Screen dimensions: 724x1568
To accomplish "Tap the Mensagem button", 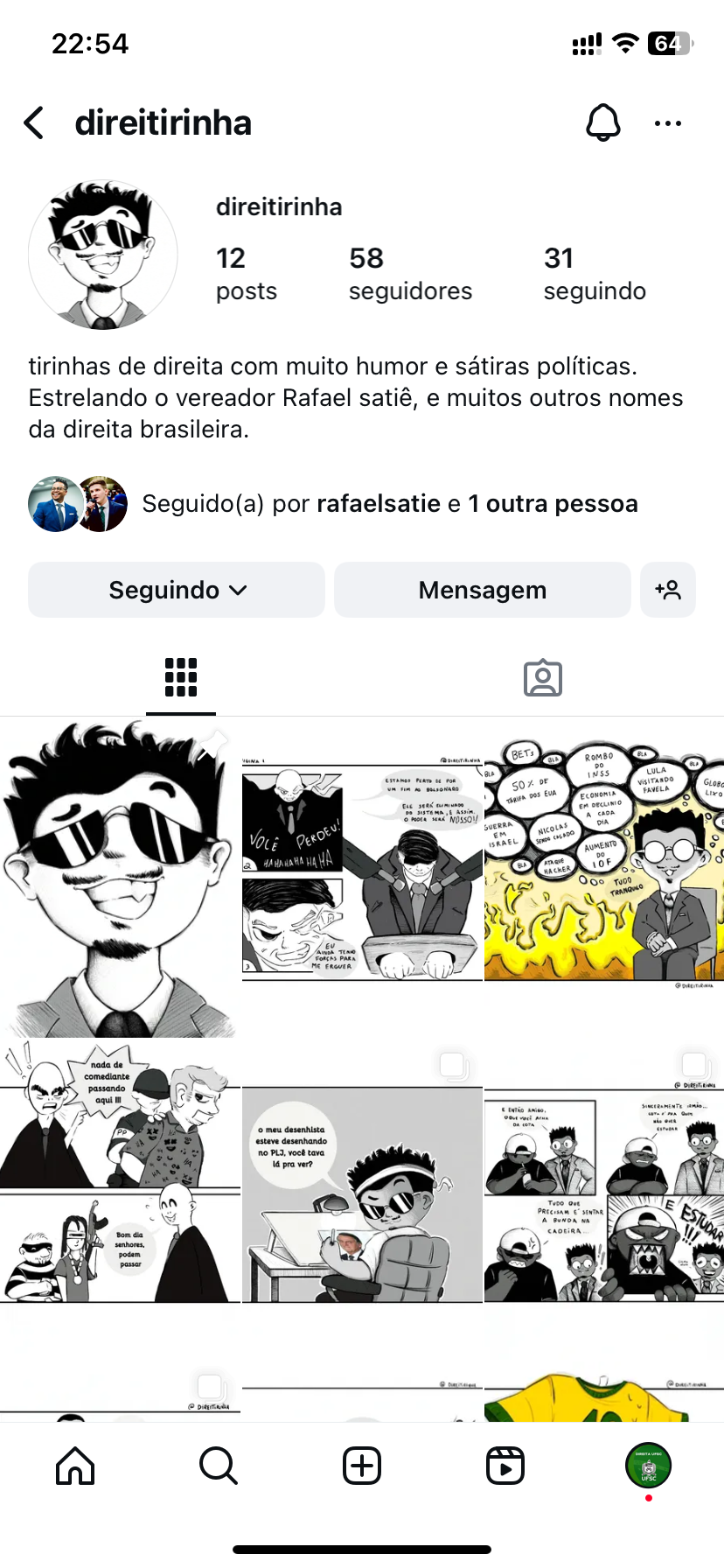I will coord(482,591).
